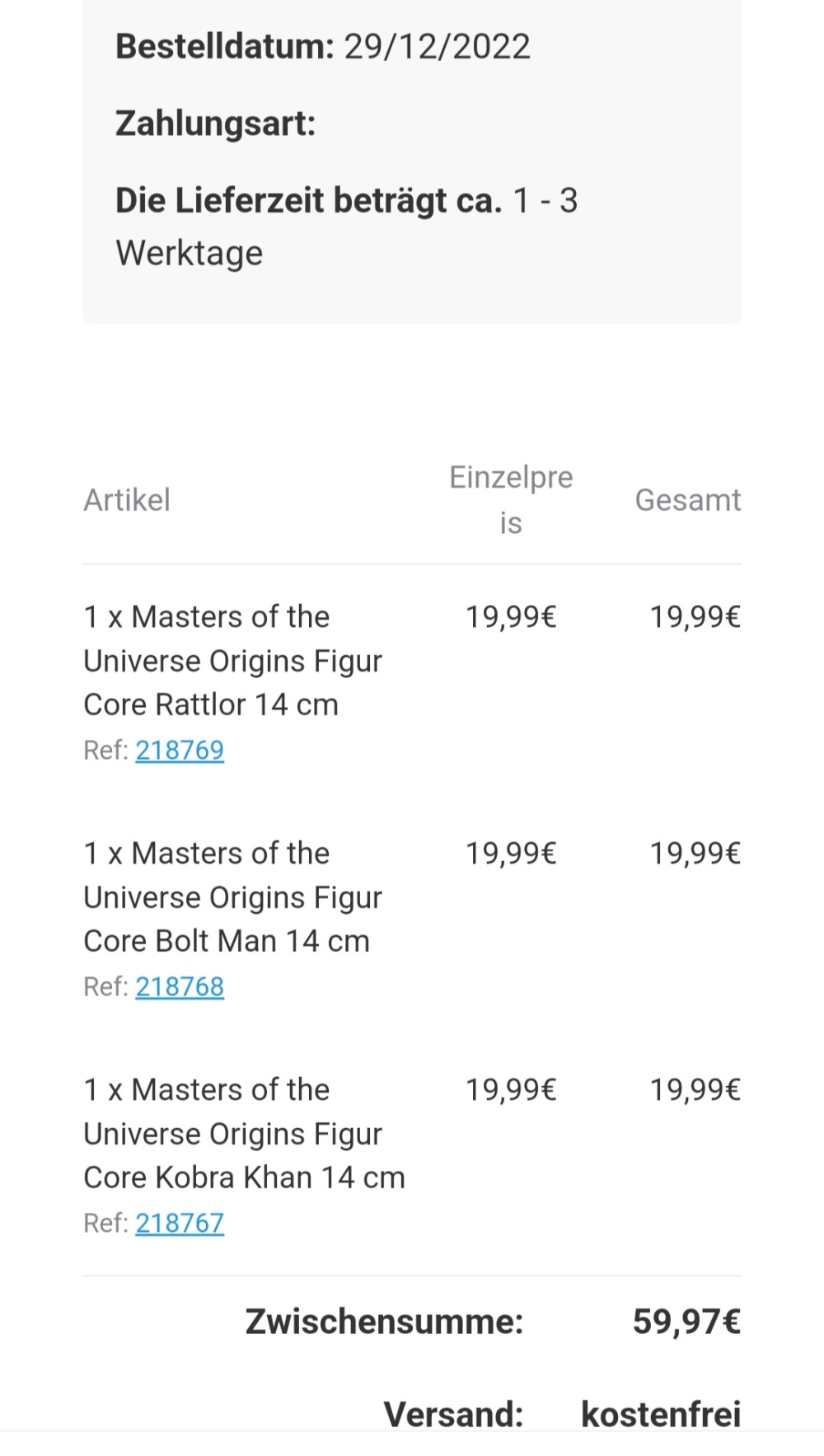This screenshot has height=1456, width=824.
Task: Open reference link 218767 for Kobra Khan
Action: pyautogui.click(x=180, y=1223)
